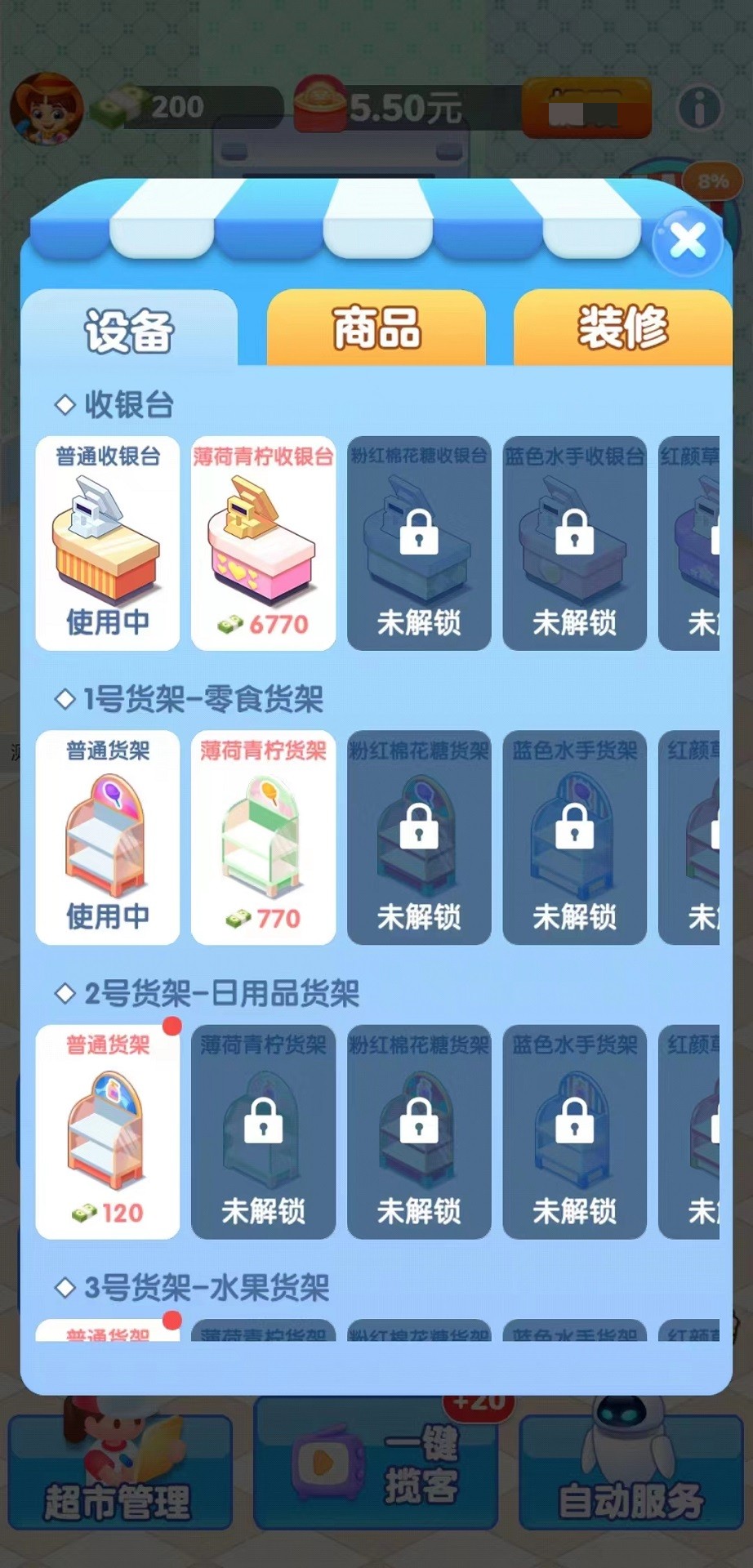Buy 薄荷青柠收银台 for 6770
This screenshot has height=1568, width=753.
point(263,543)
